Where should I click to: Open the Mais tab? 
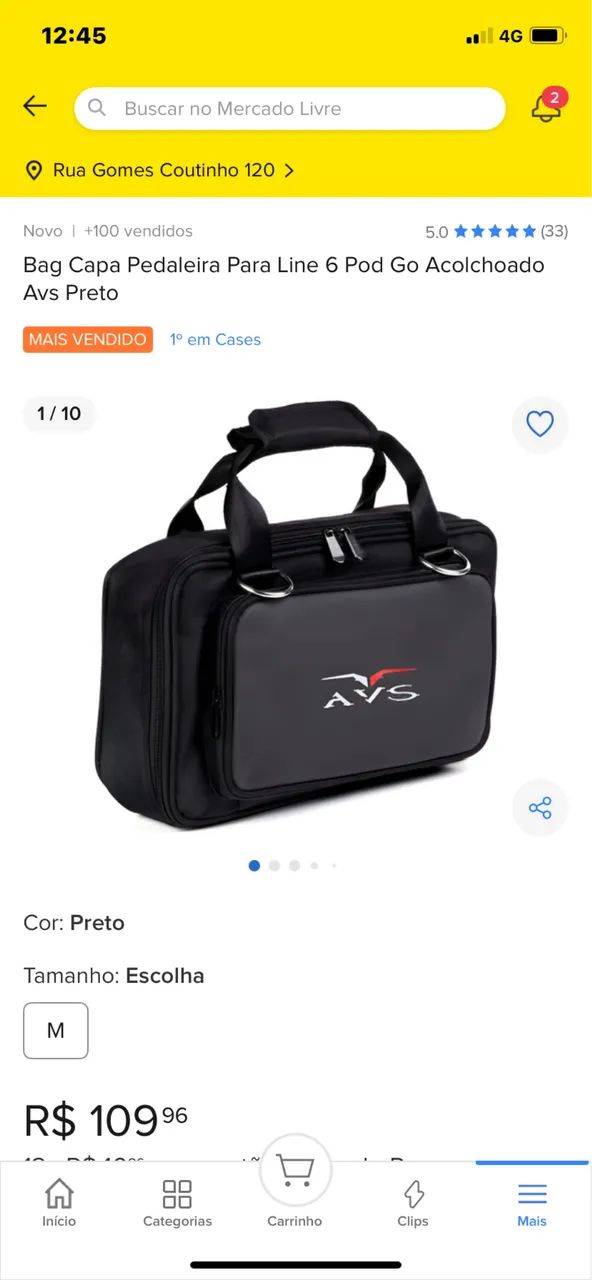pos(532,1203)
